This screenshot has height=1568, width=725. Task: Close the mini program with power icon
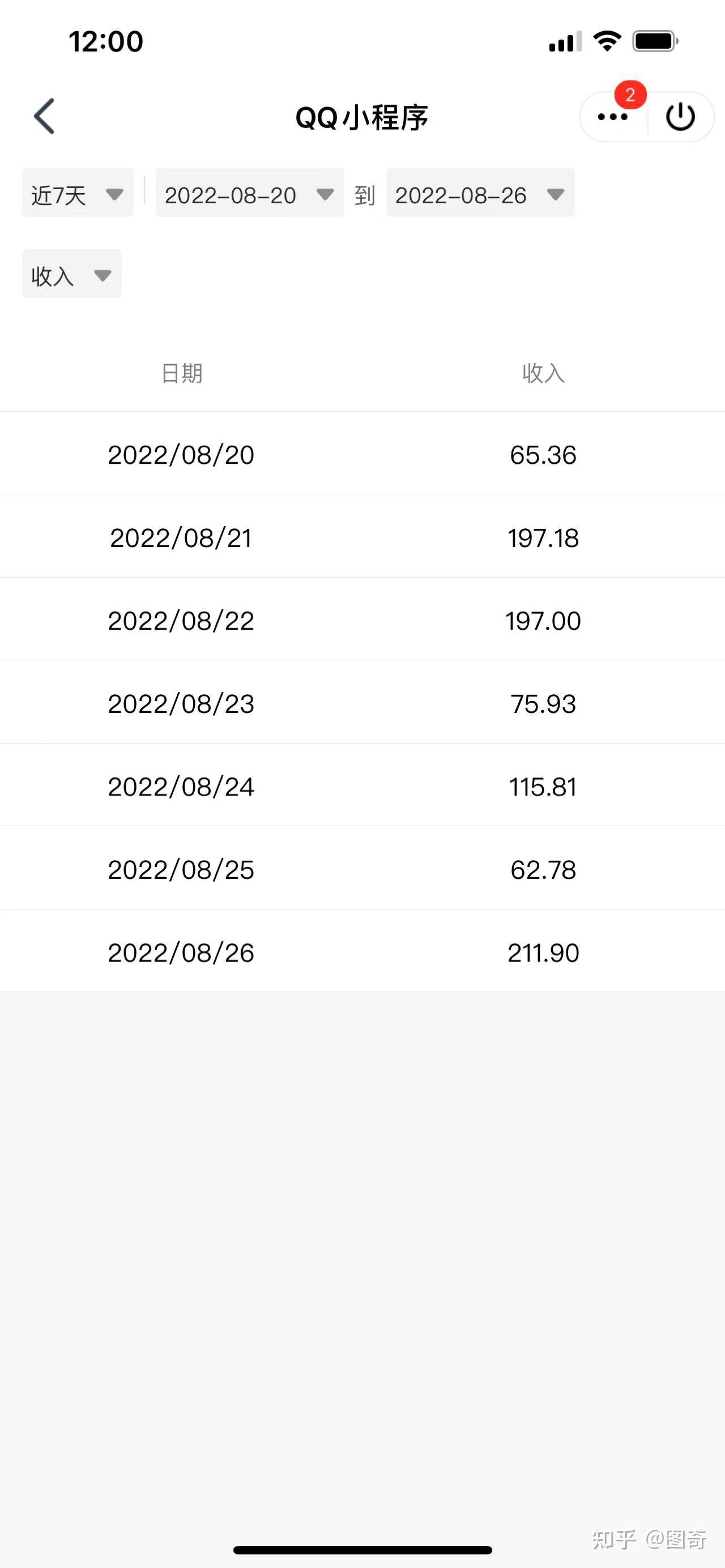(x=680, y=117)
